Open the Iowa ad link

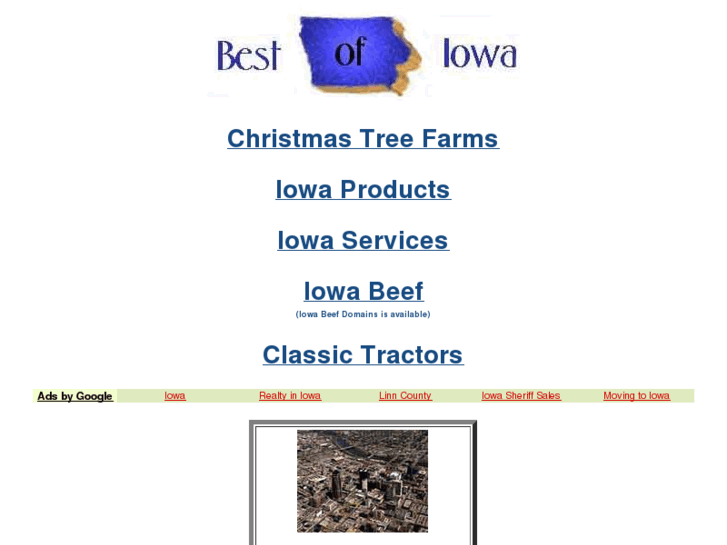pos(175,396)
